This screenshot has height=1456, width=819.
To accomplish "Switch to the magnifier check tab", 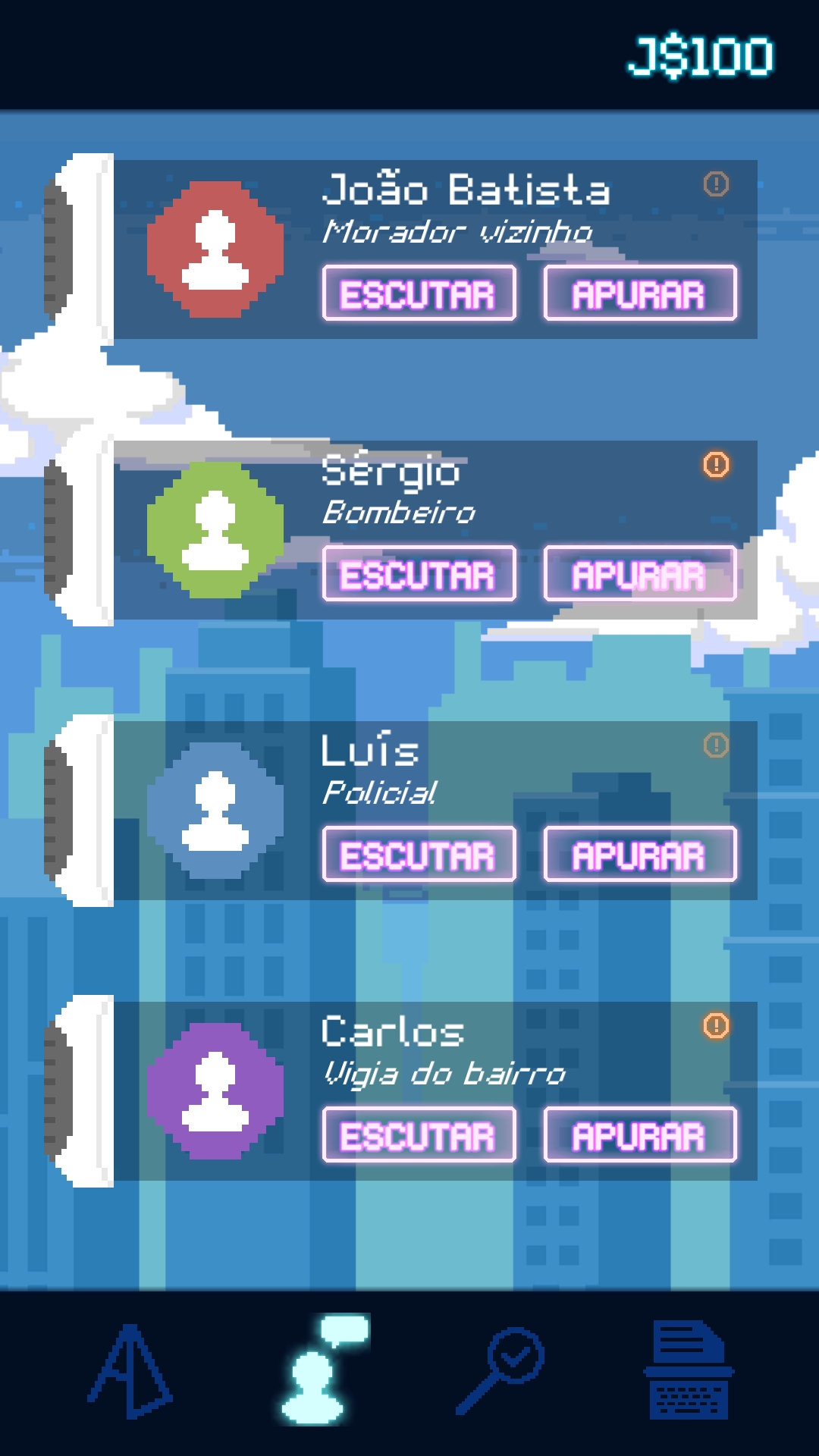I will tap(500, 1371).
